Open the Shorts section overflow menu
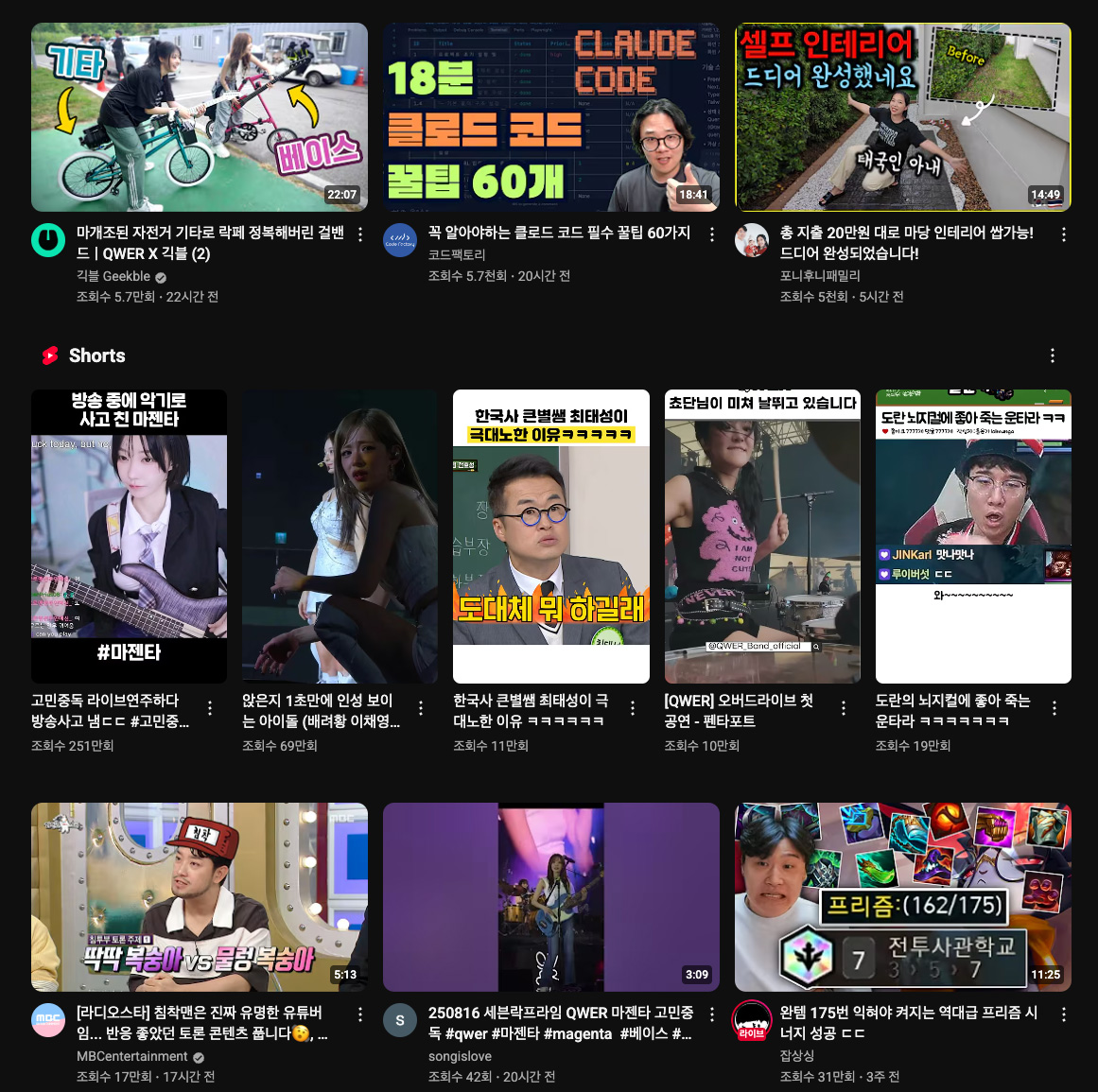This screenshot has height=1092, width=1098. [x=1053, y=355]
